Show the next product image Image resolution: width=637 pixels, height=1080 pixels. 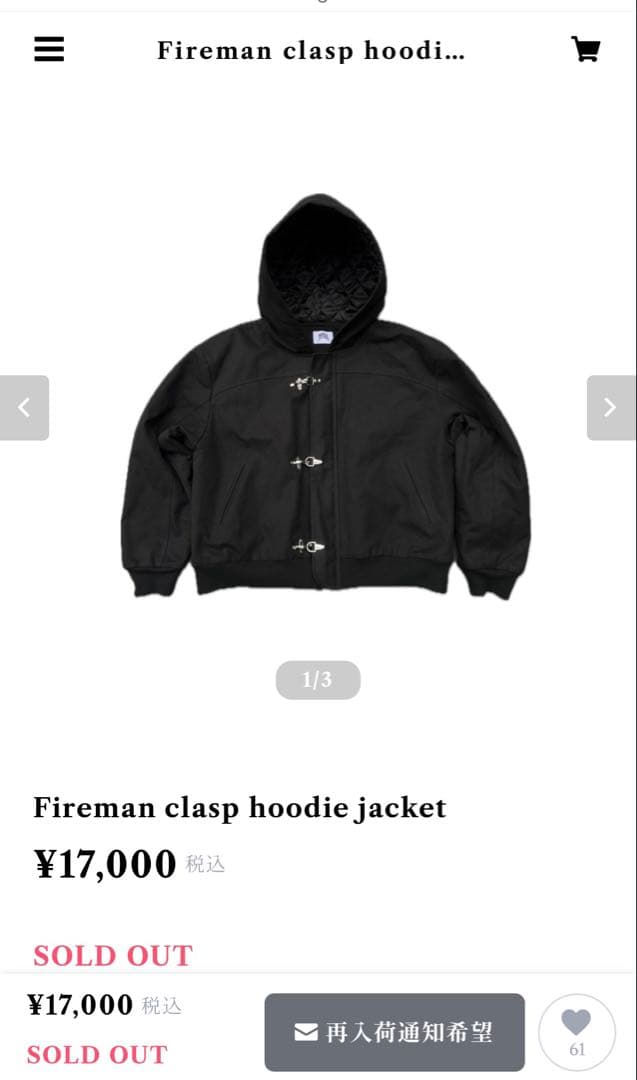coord(610,407)
